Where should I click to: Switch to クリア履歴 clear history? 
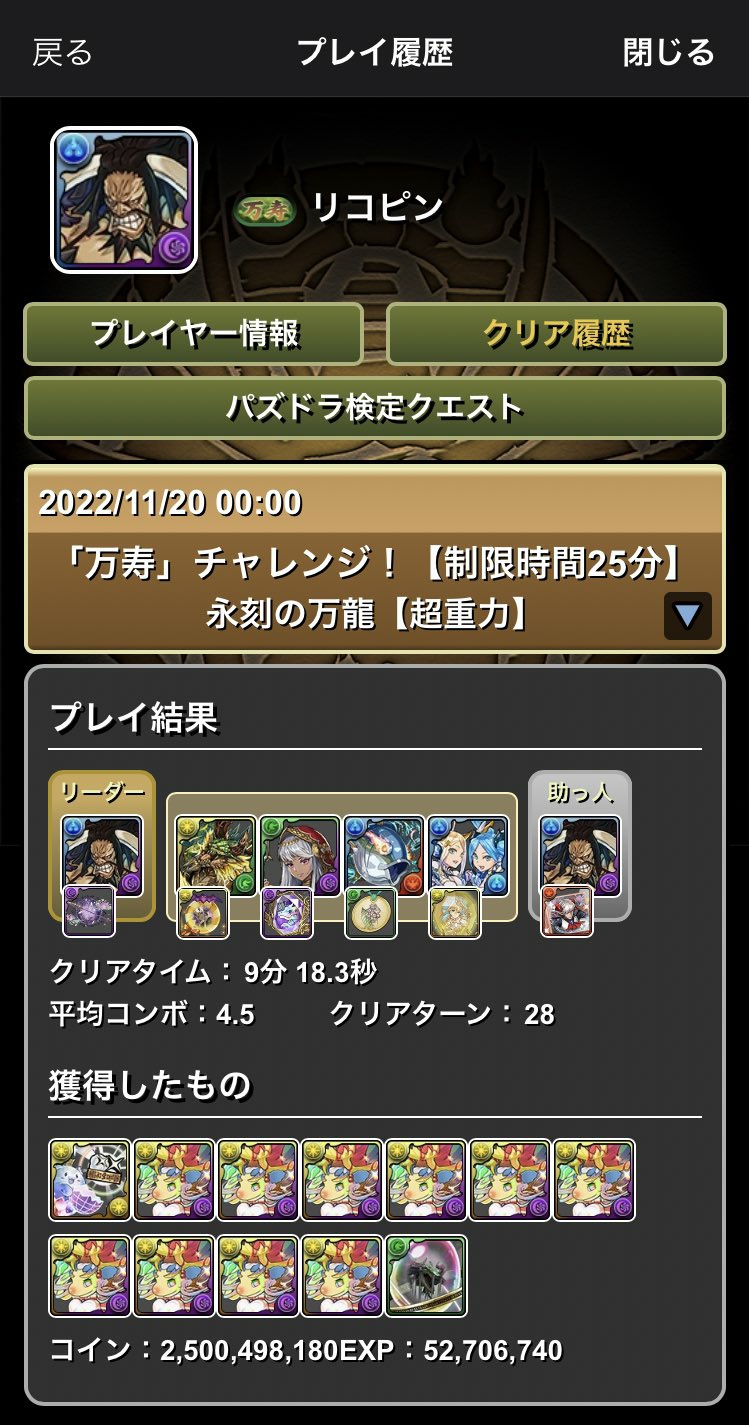coord(556,334)
